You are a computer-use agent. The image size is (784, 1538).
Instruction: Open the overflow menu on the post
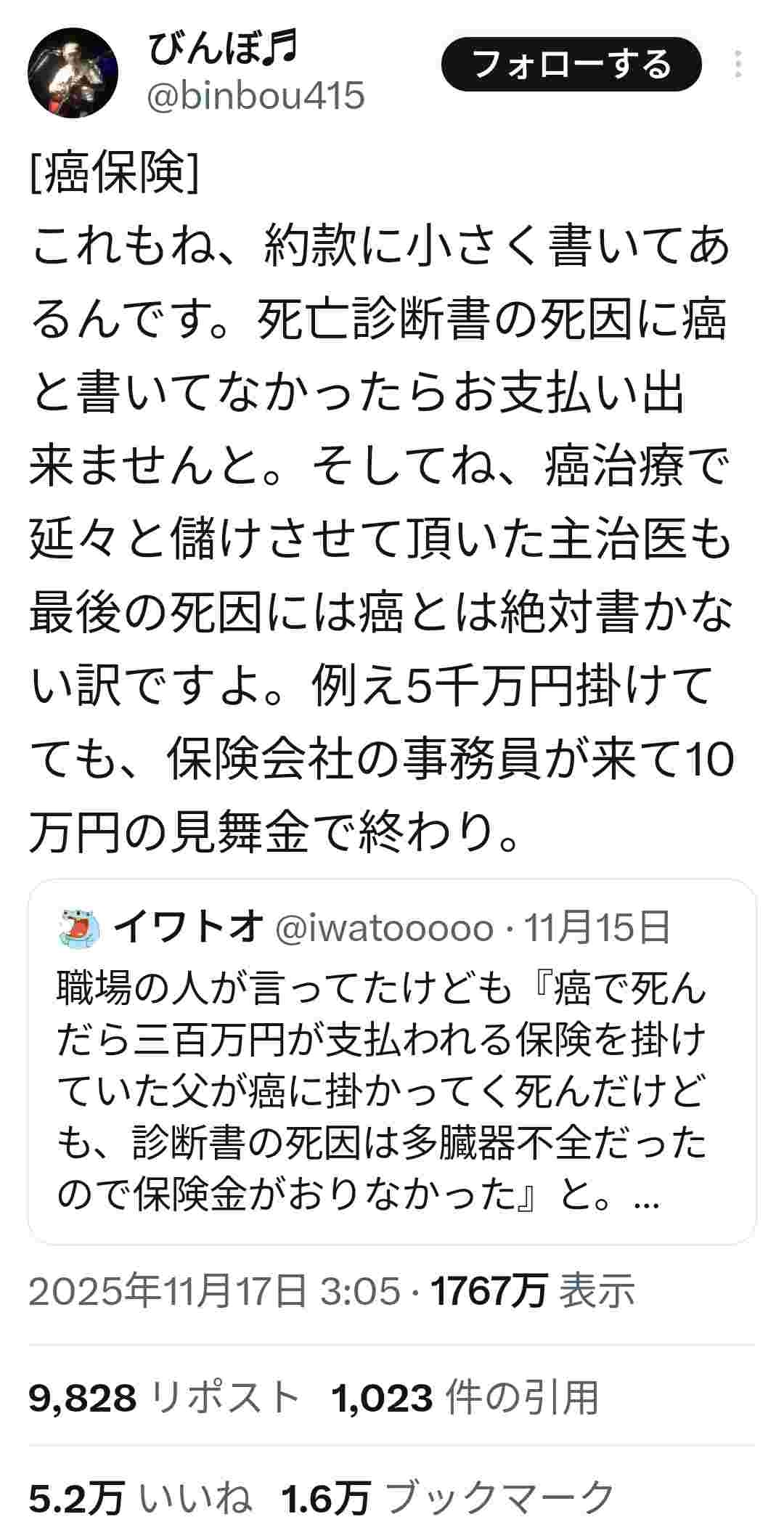pyautogui.click(x=738, y=65)
